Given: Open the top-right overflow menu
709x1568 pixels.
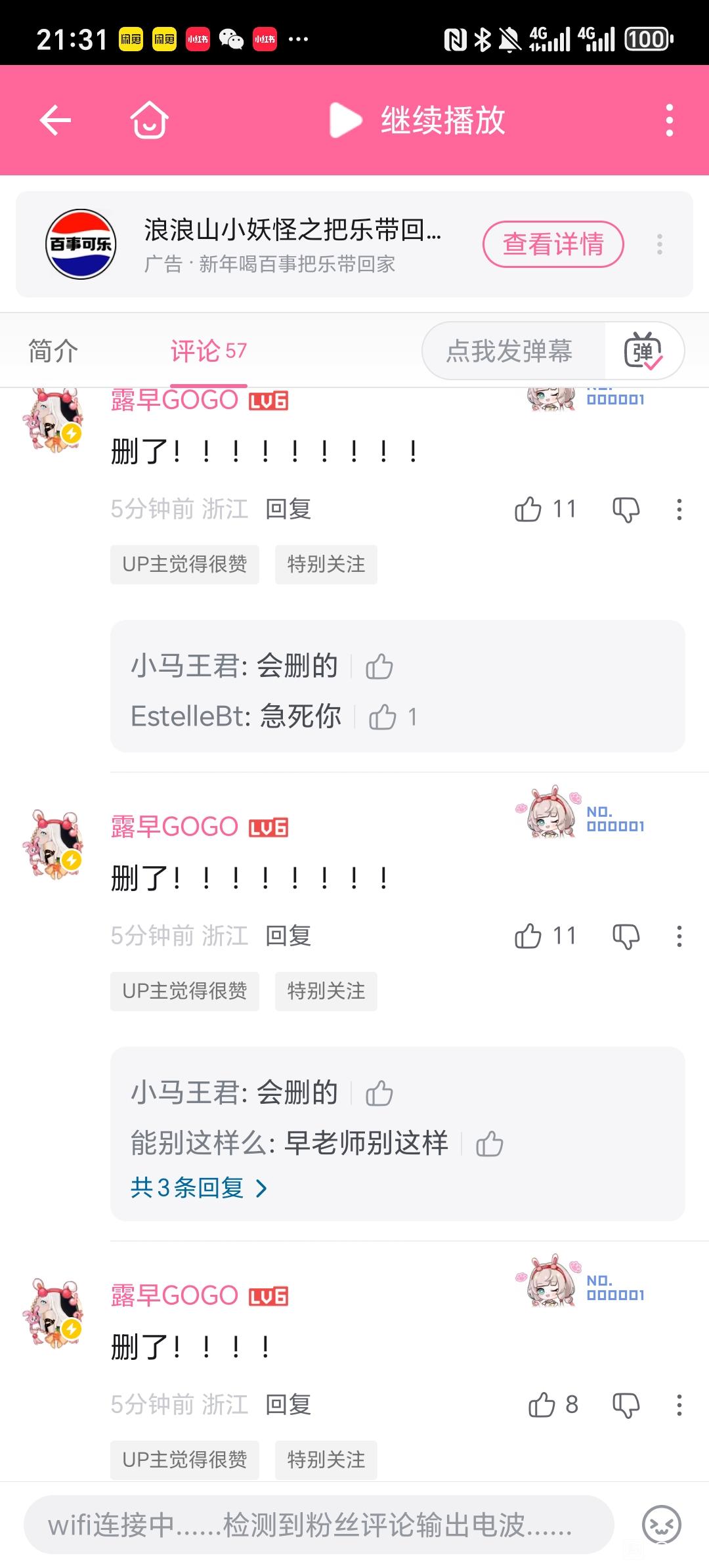Looking at the screenshot, I should coord(669,120).
